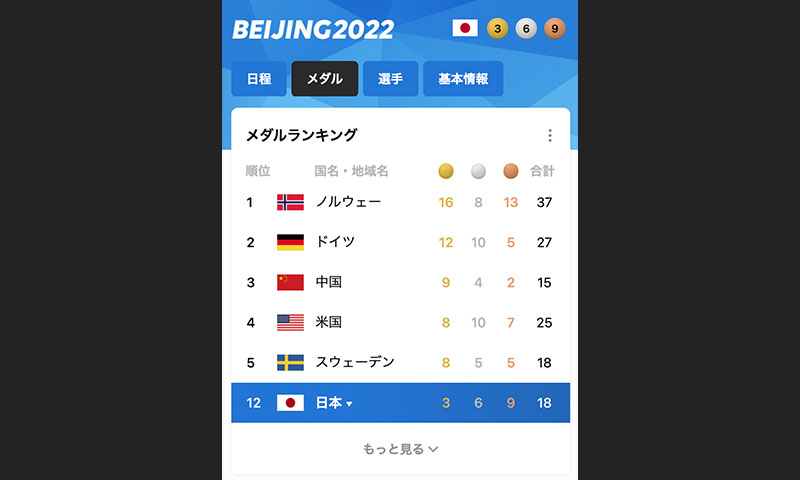Go to the 基本情報 tab
Screen dimensions: 800x480
click(463, 79)
